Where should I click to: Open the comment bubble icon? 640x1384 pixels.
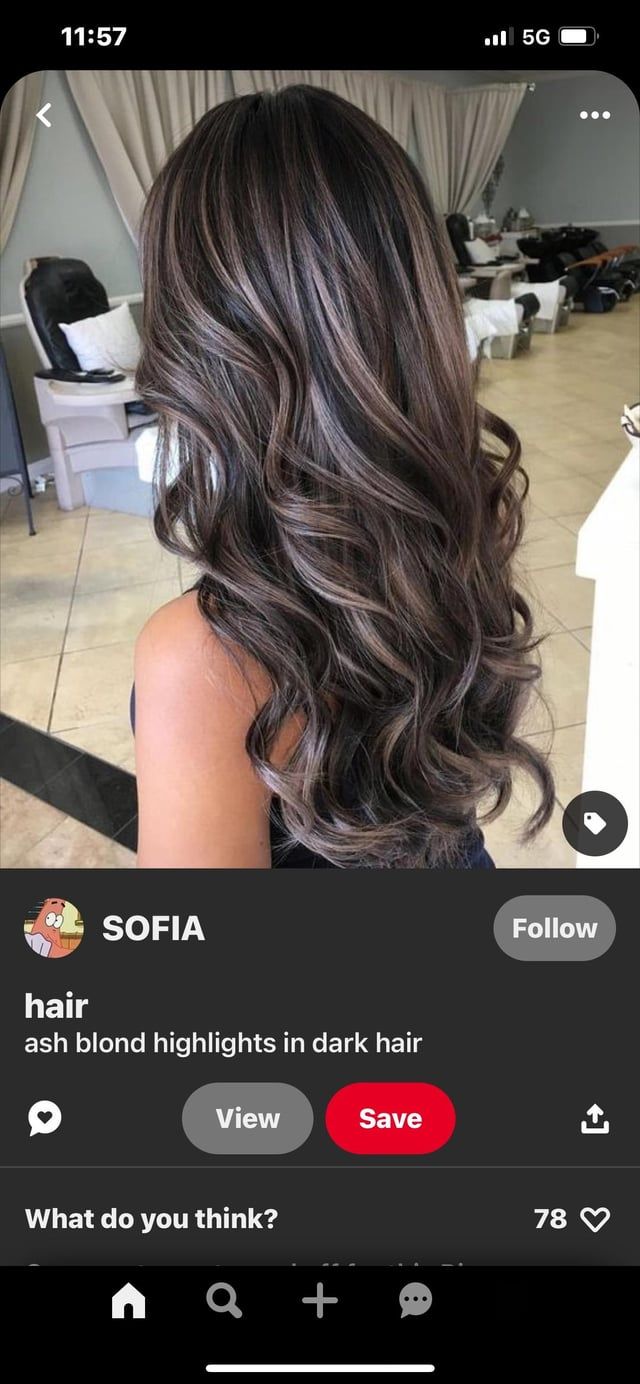[44, 1118]
